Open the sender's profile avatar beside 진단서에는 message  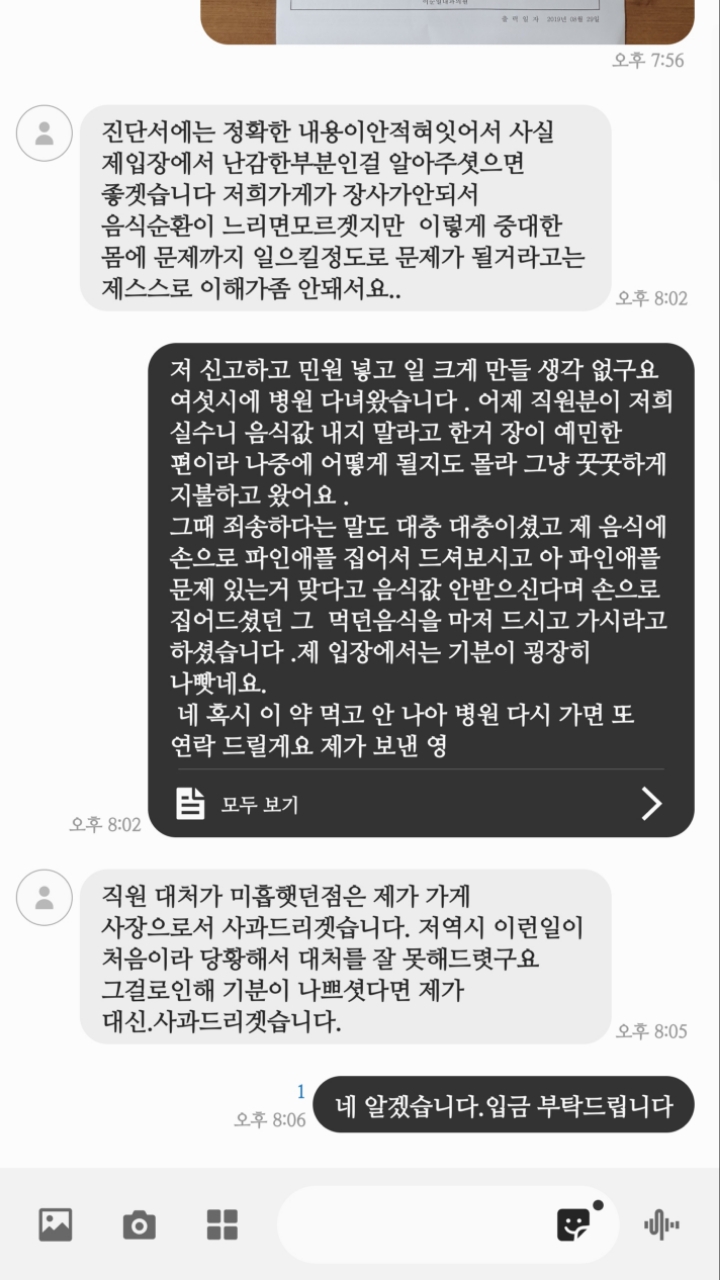coord(44,133)
